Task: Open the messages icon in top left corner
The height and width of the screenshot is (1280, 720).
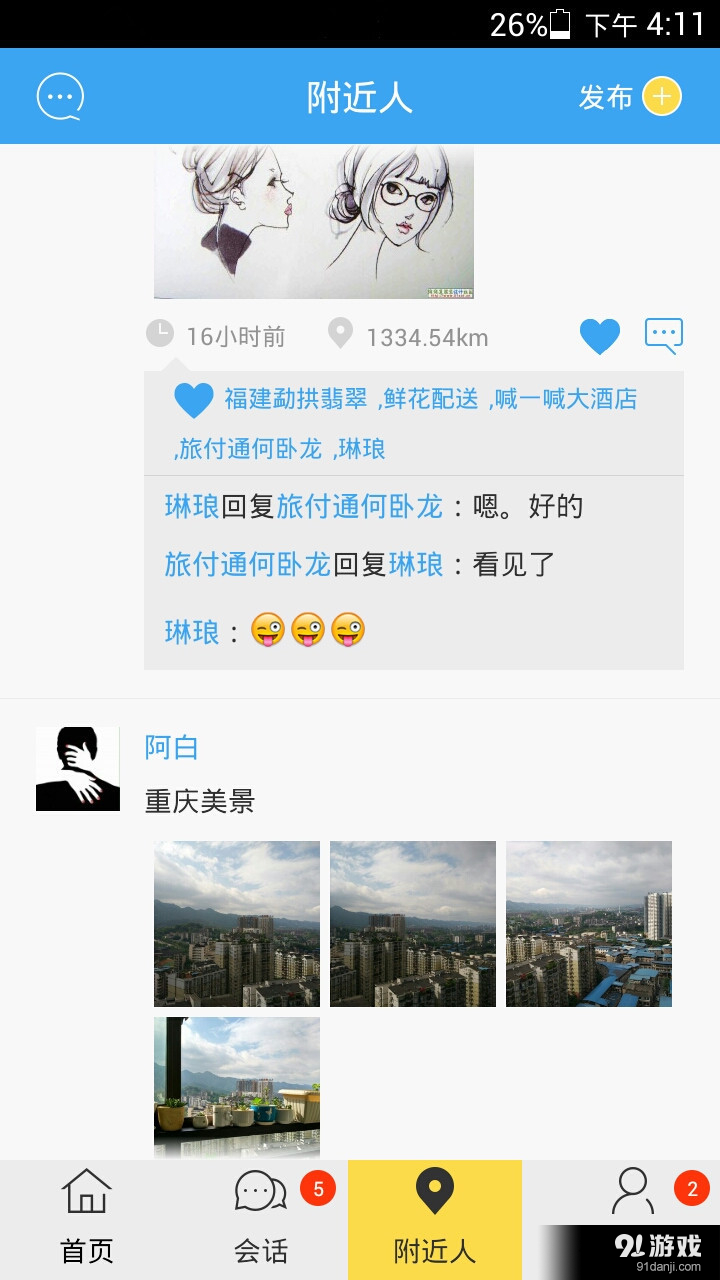Action: point(60,96)
